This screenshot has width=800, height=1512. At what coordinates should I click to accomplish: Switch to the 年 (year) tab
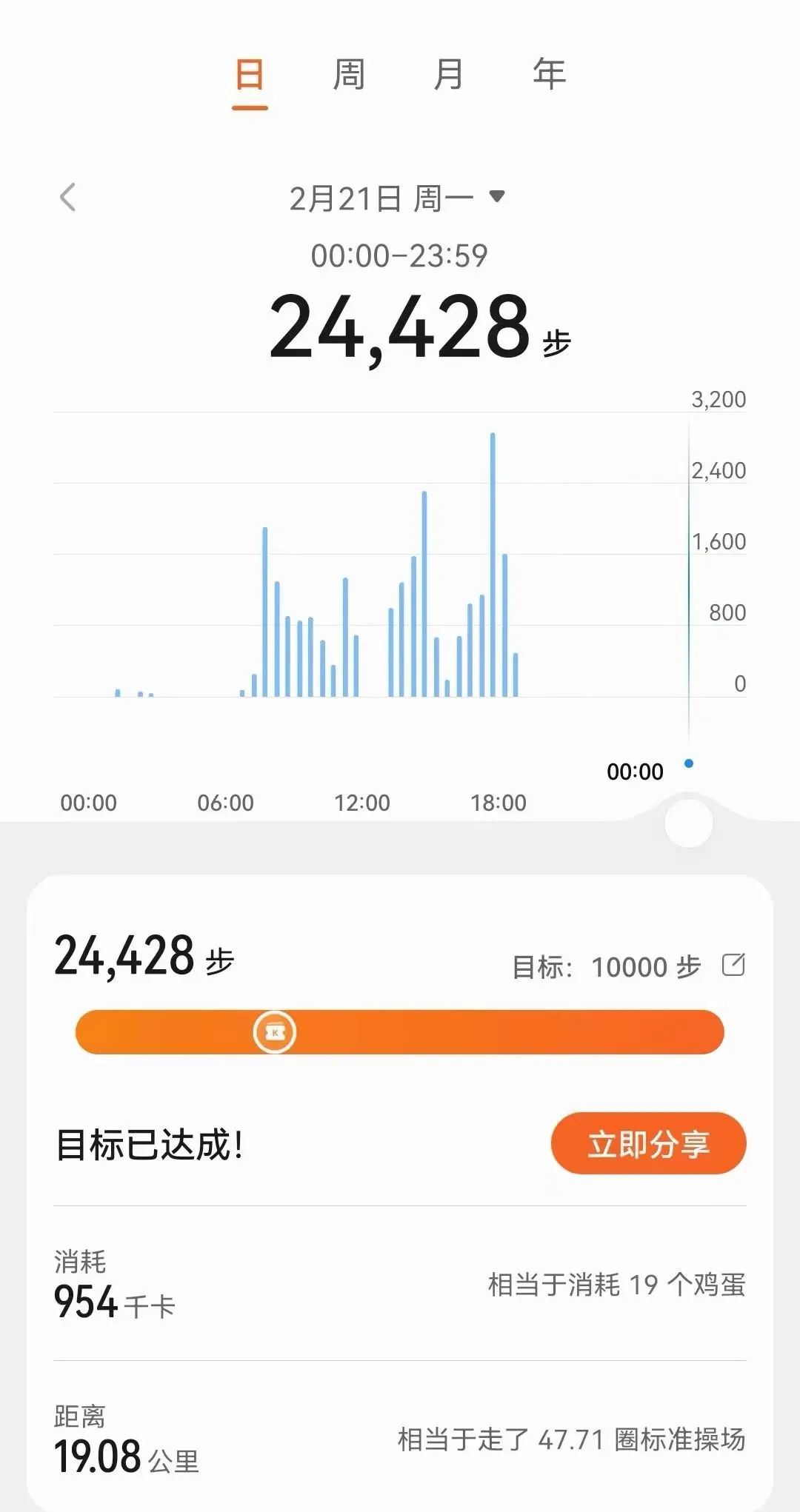[549, 75]
